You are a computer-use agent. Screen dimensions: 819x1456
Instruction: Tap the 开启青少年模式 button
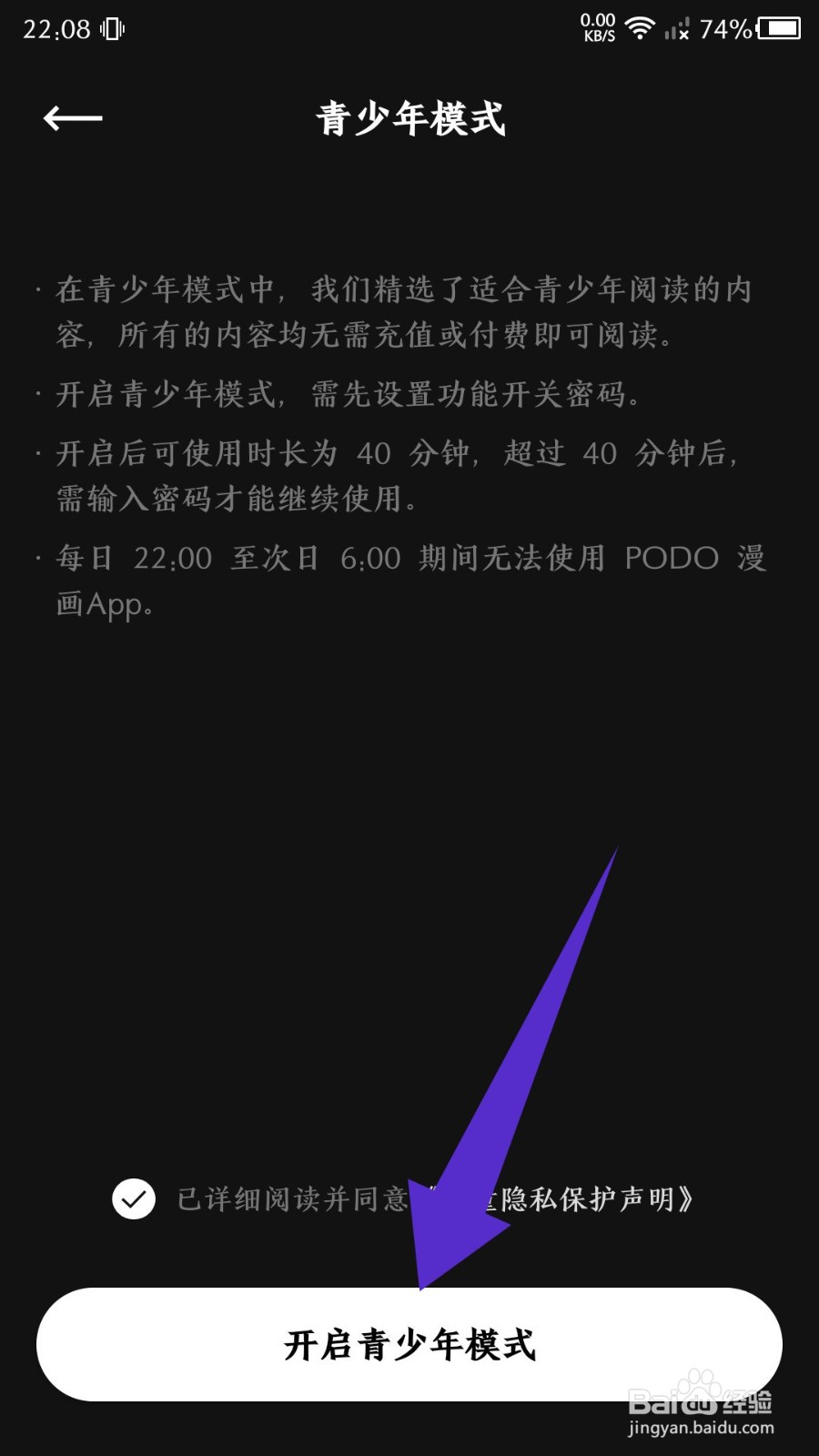point(409,1342)
